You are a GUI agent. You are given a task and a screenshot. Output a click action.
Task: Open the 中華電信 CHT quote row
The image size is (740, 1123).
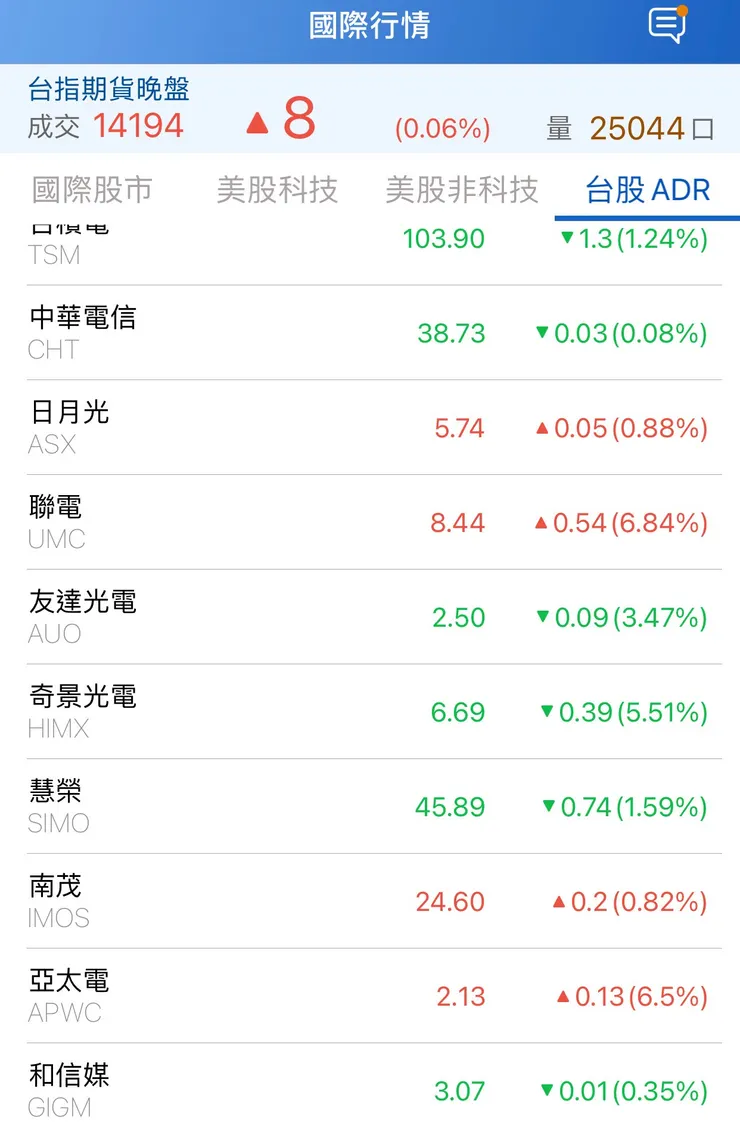point(370,333)
